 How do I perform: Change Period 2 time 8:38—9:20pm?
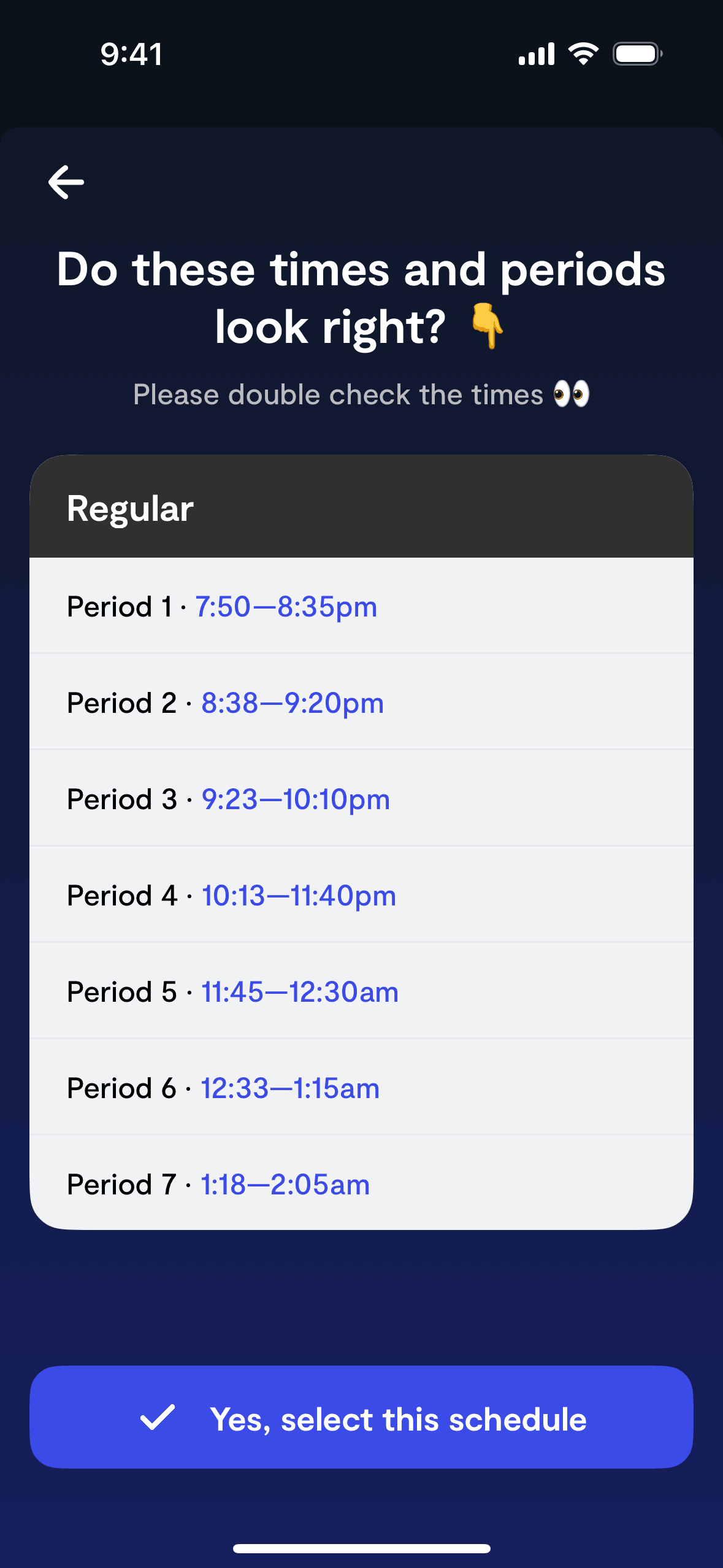[293, 703]
